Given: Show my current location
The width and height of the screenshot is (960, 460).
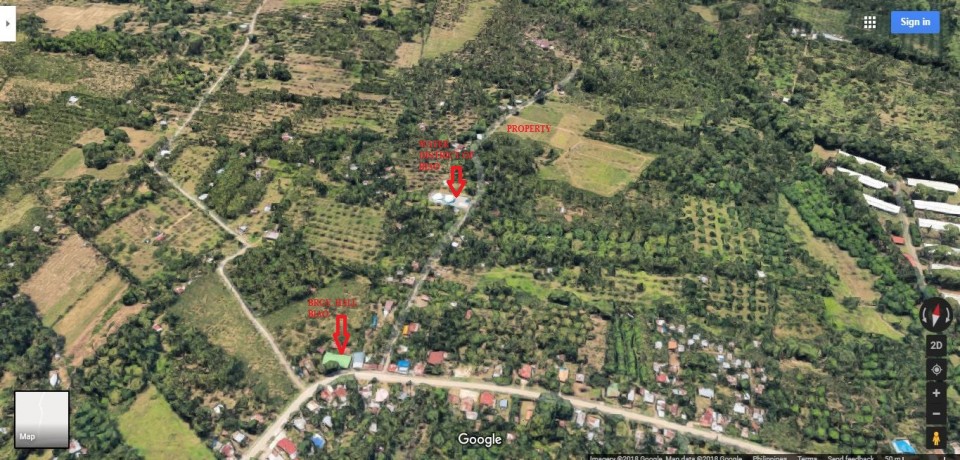Looking at the screenshot, I should point(936,369).
